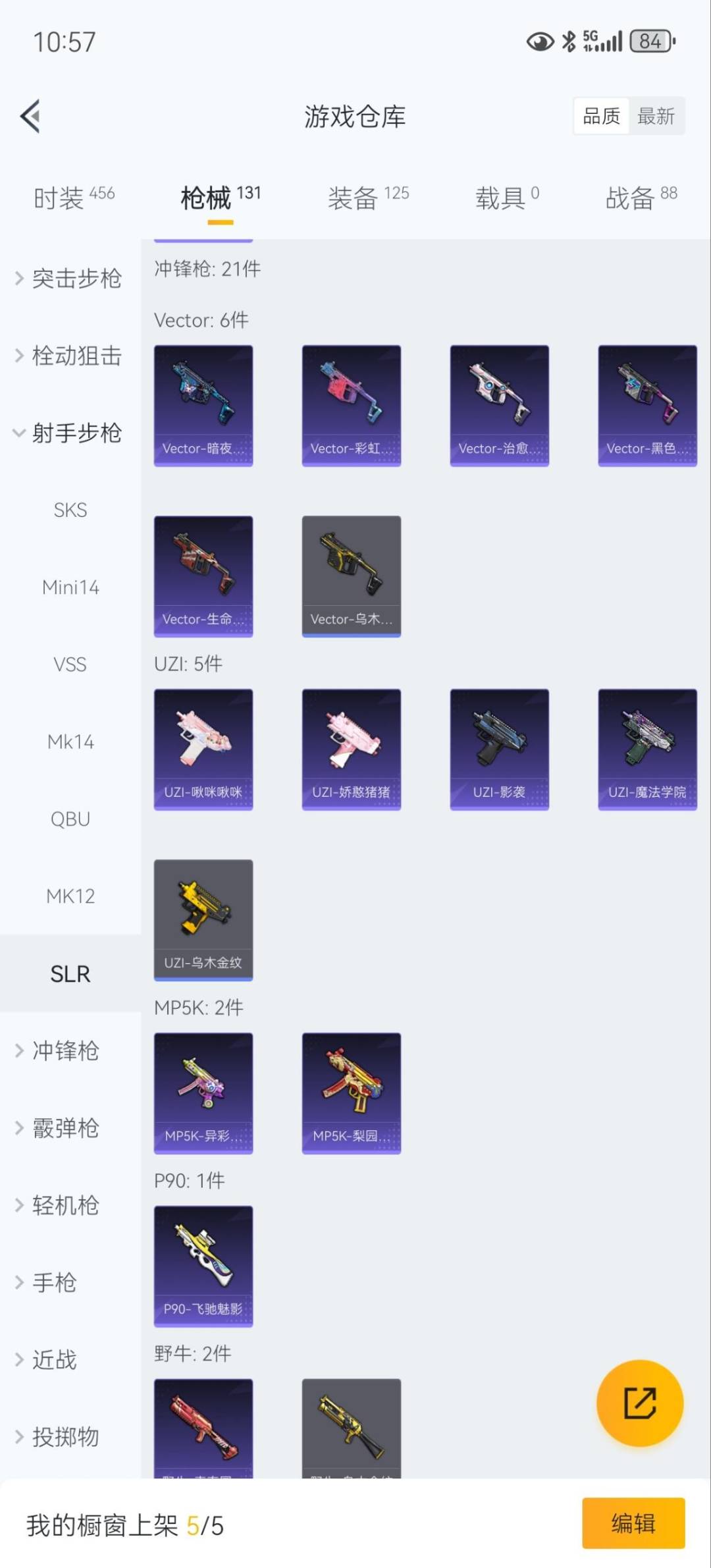711x1568 pixels.
Task: Go back using the top-left arrow
Action: click(31, 117)
